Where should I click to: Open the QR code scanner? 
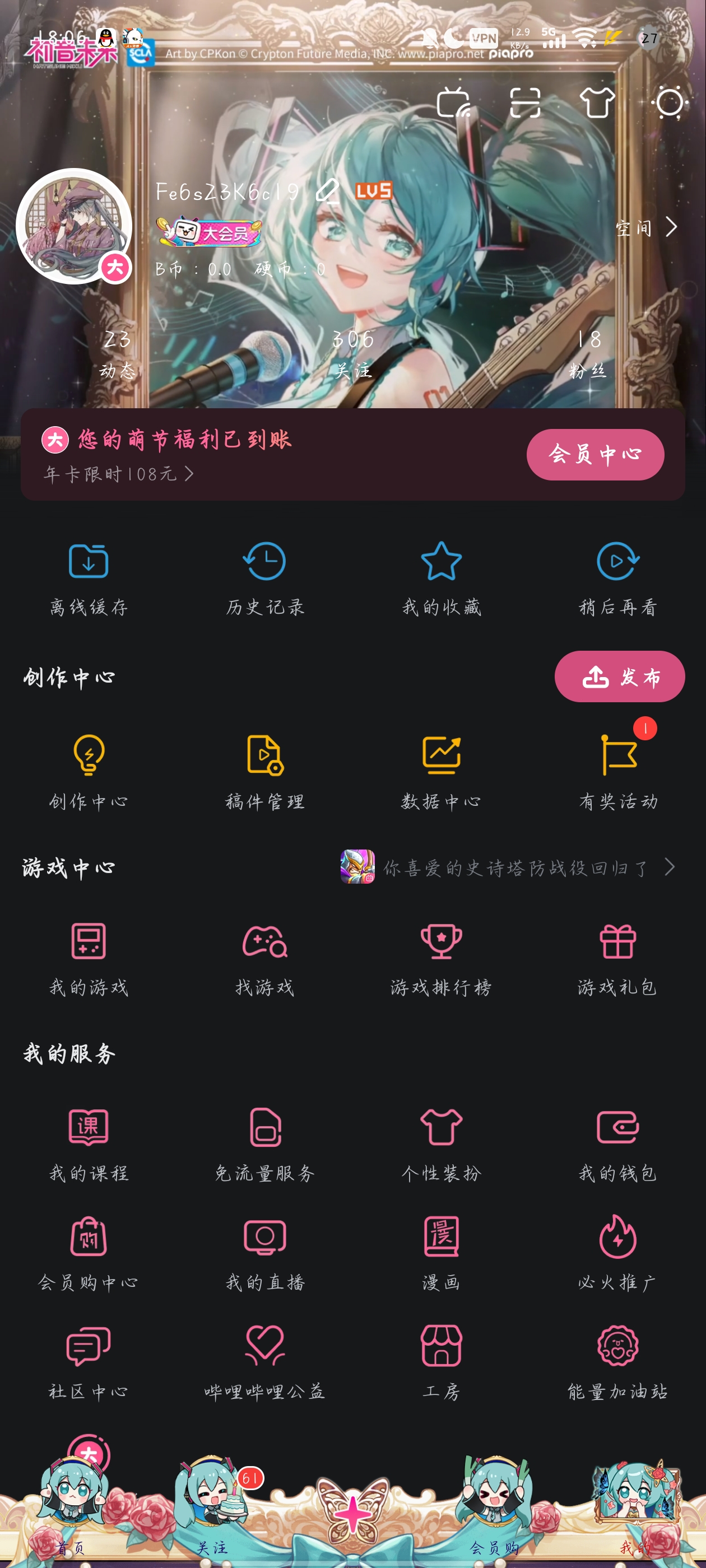[x=524, y=102]
